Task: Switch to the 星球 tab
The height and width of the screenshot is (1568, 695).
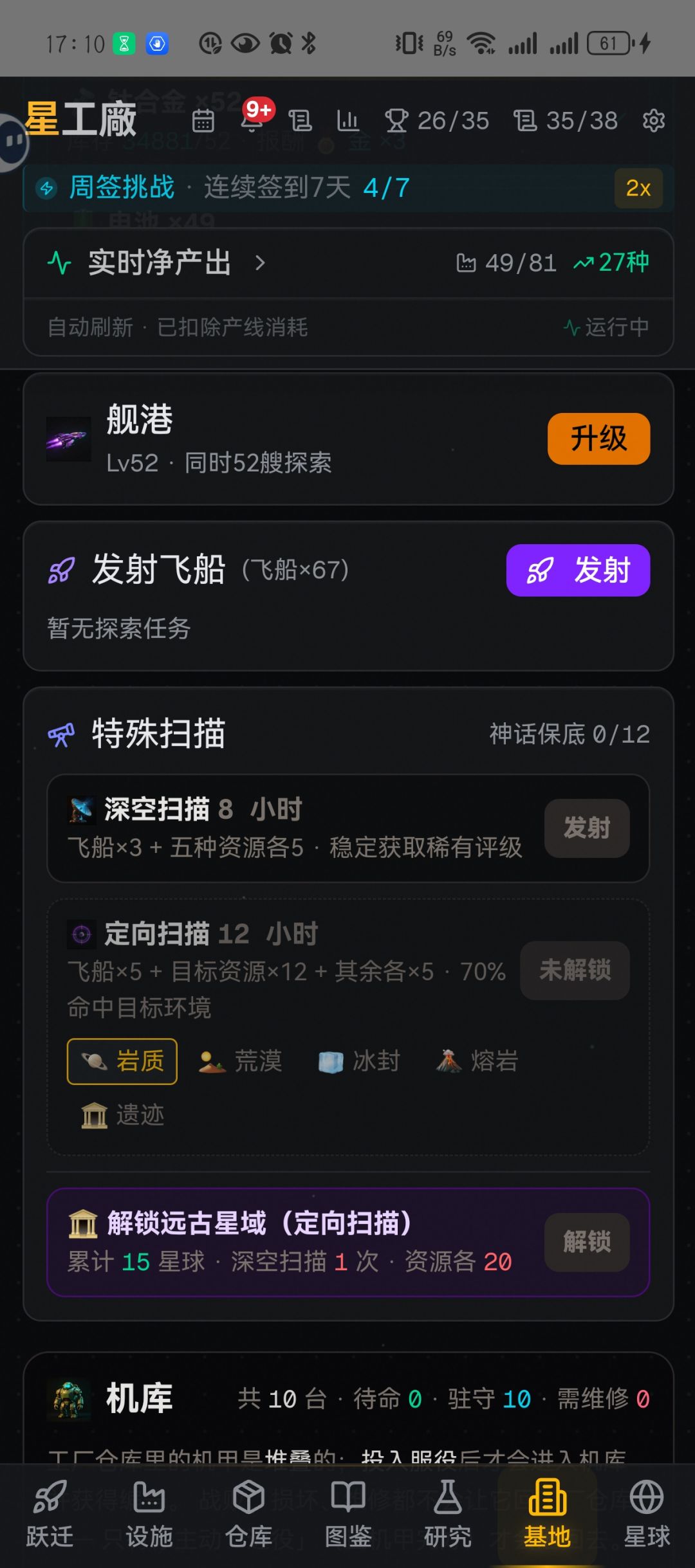Action: tap(647, 1514)
